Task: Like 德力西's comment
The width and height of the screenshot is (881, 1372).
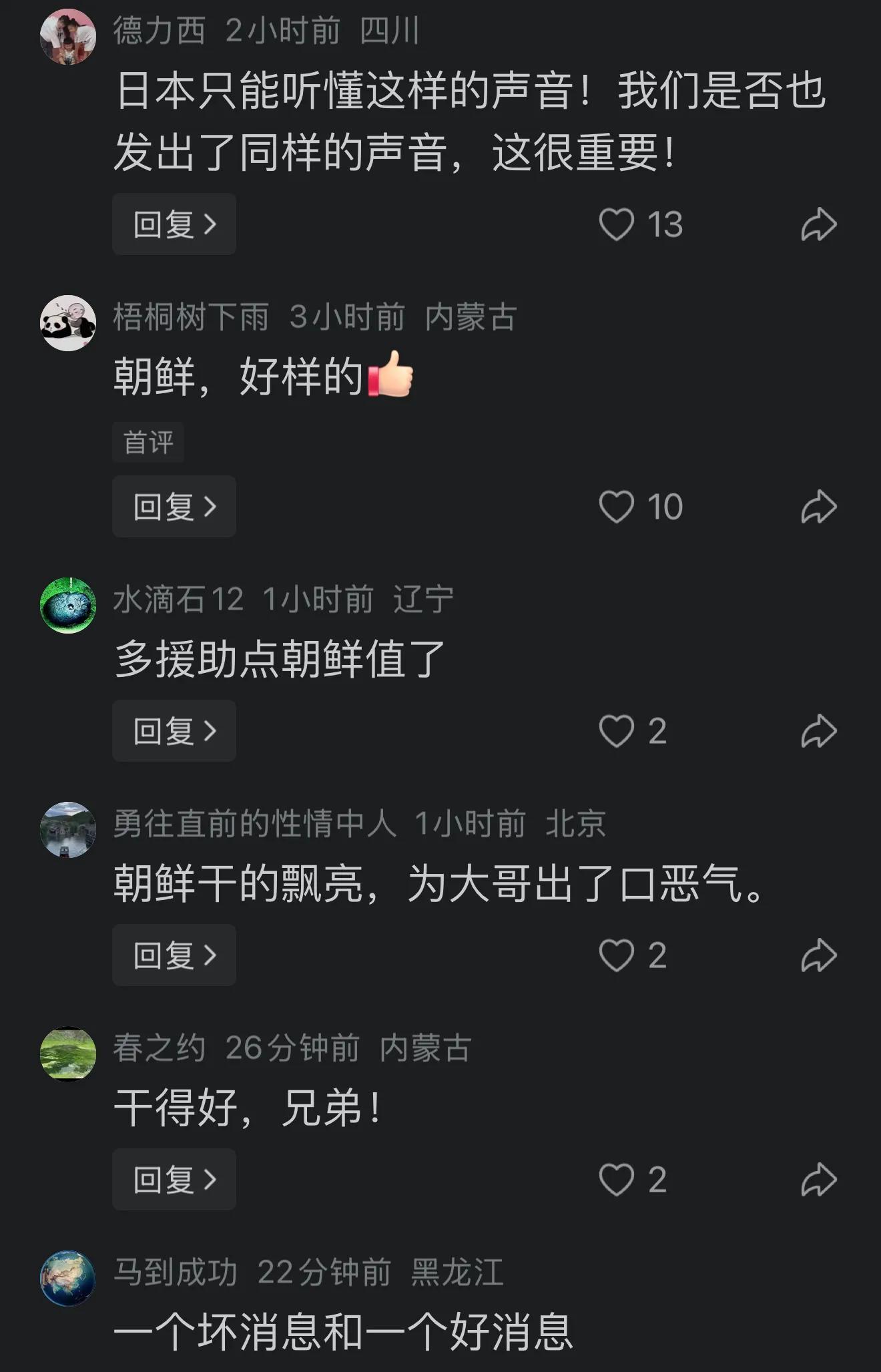Action: point(616,224)
